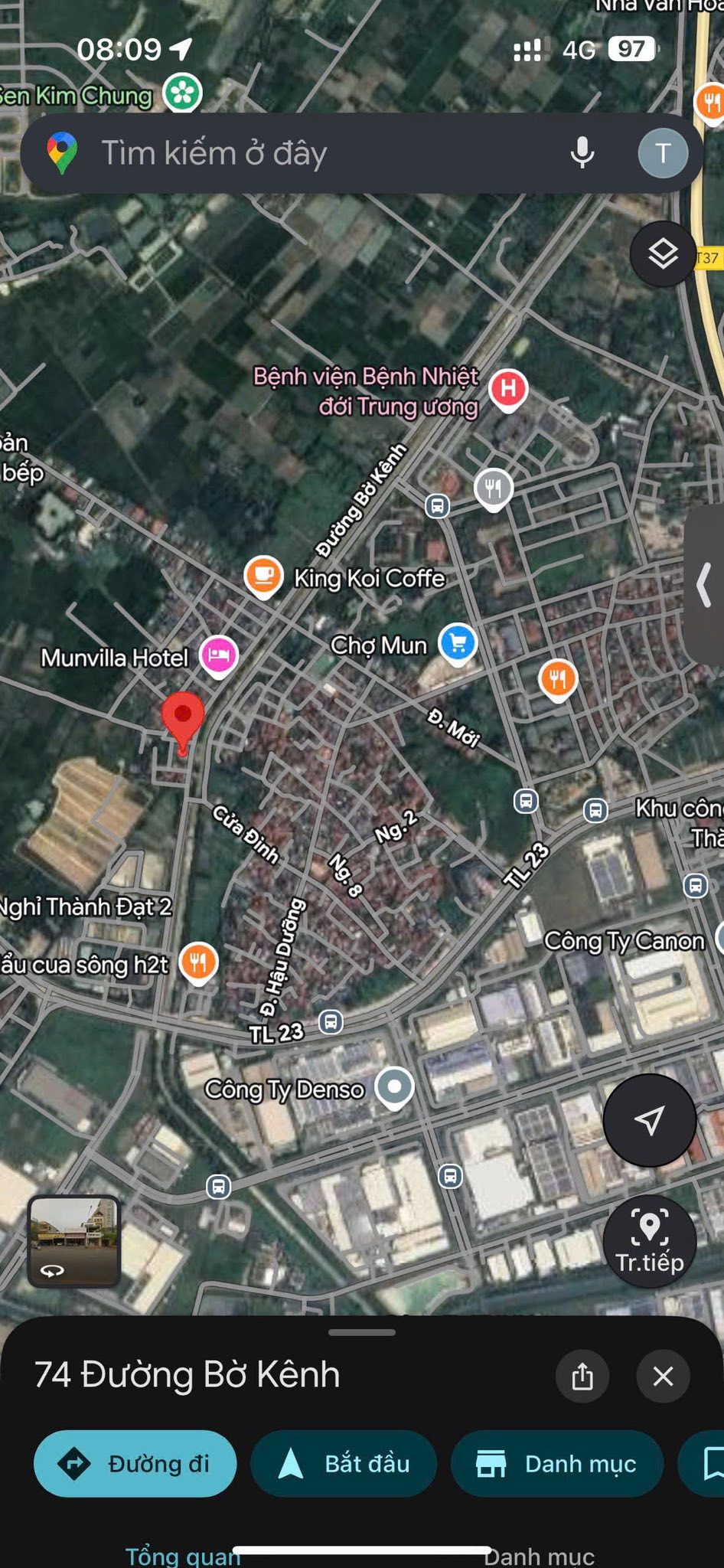Open the map layers selector
Screen dimensions: 724x1568
pyautogui.click(x=663, y=253)
